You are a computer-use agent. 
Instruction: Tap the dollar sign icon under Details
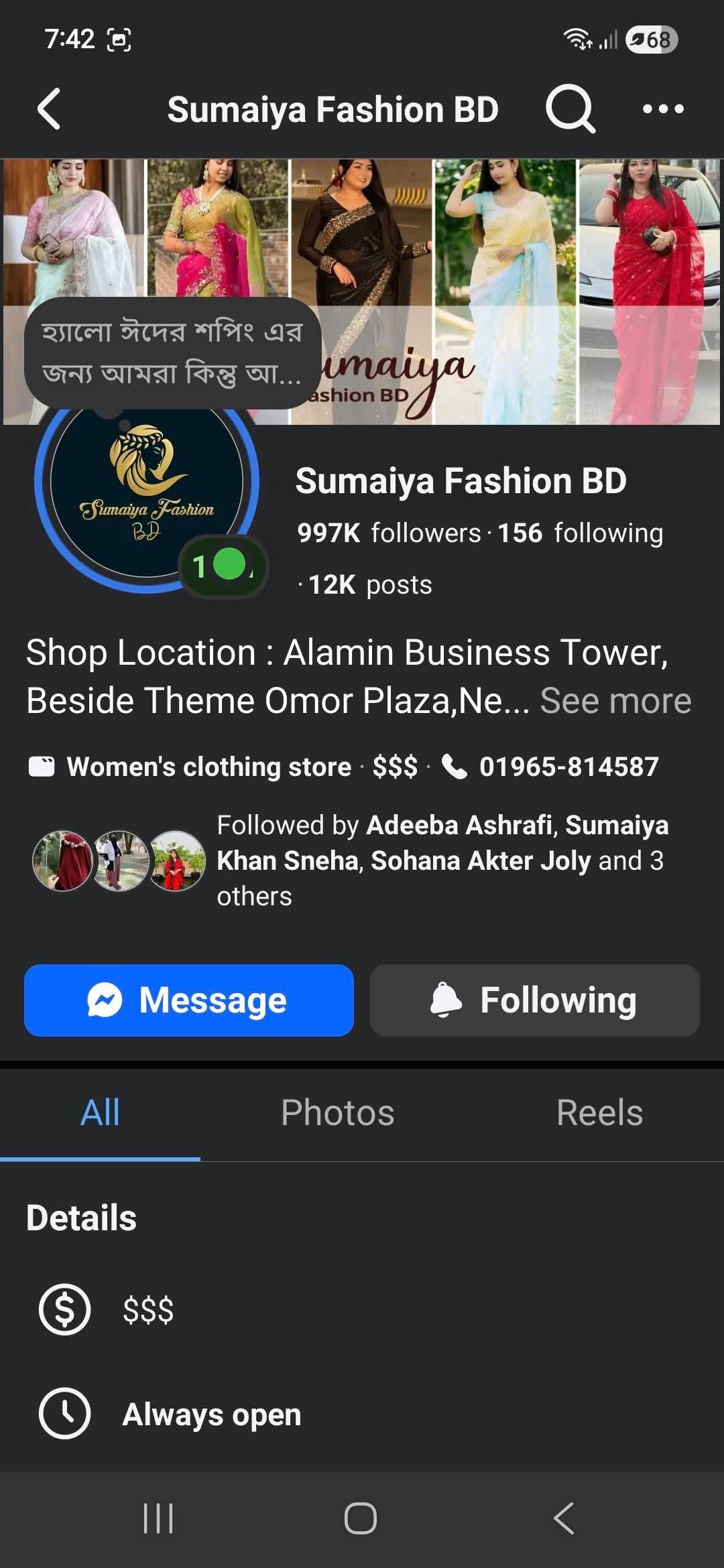coord(65,1312)
